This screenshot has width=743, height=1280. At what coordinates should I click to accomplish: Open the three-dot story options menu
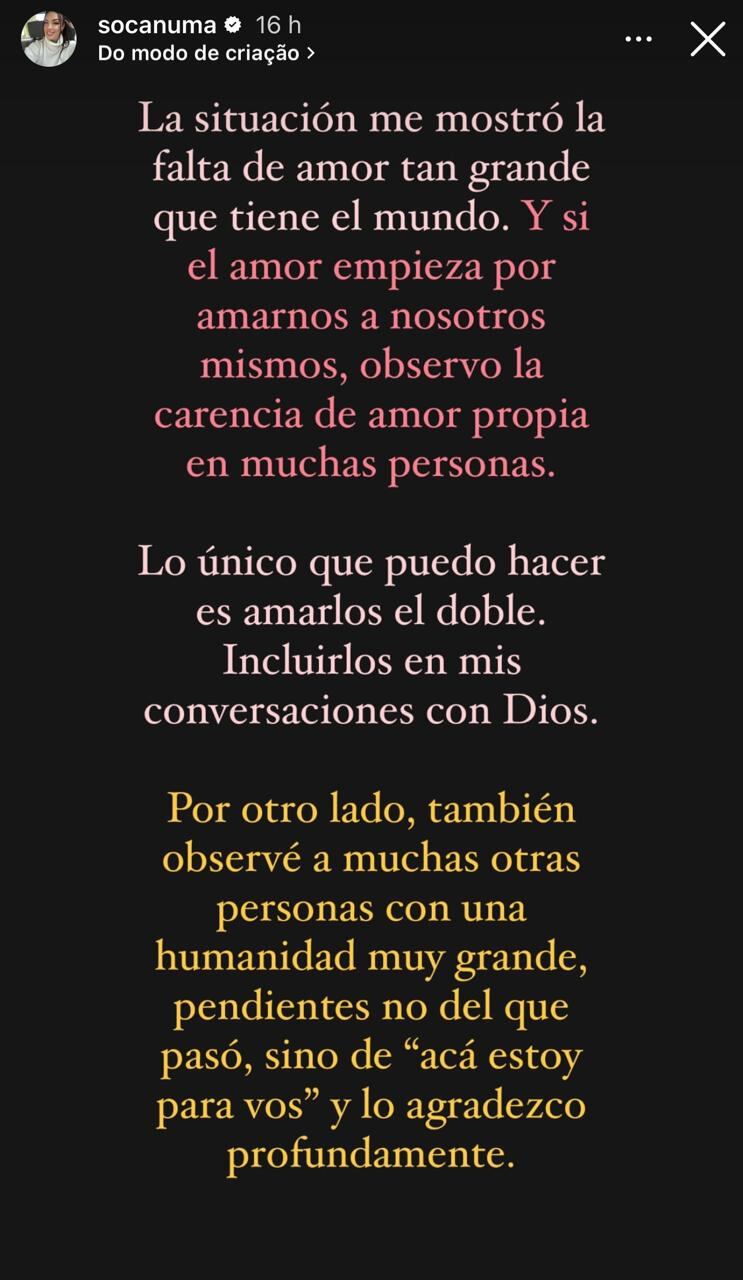[x=638, y=39]
